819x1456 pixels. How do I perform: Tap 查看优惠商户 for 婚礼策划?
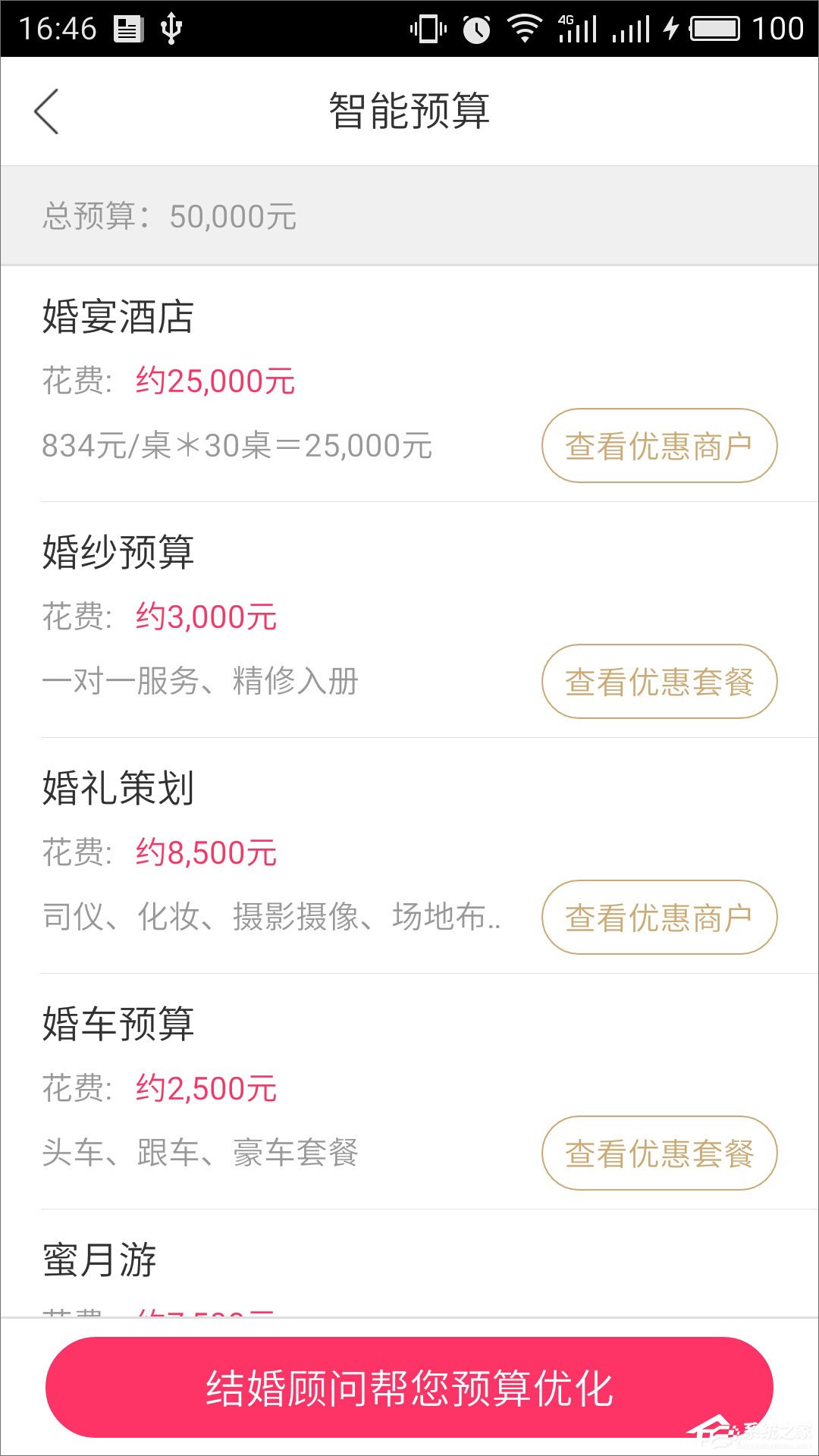pyautogui.click(x=659, y=918)
